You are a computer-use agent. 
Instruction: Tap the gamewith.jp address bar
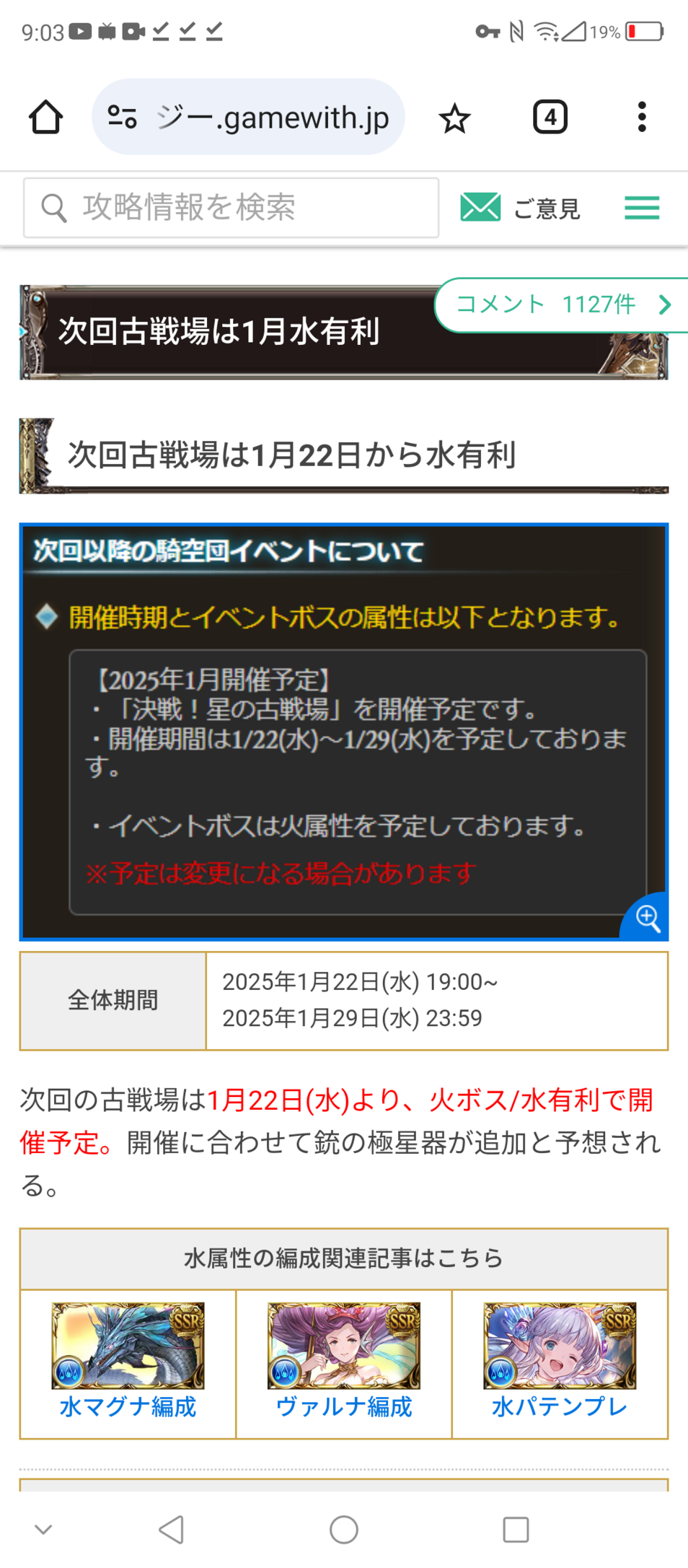pyautogui.click(x=248, y=117)
